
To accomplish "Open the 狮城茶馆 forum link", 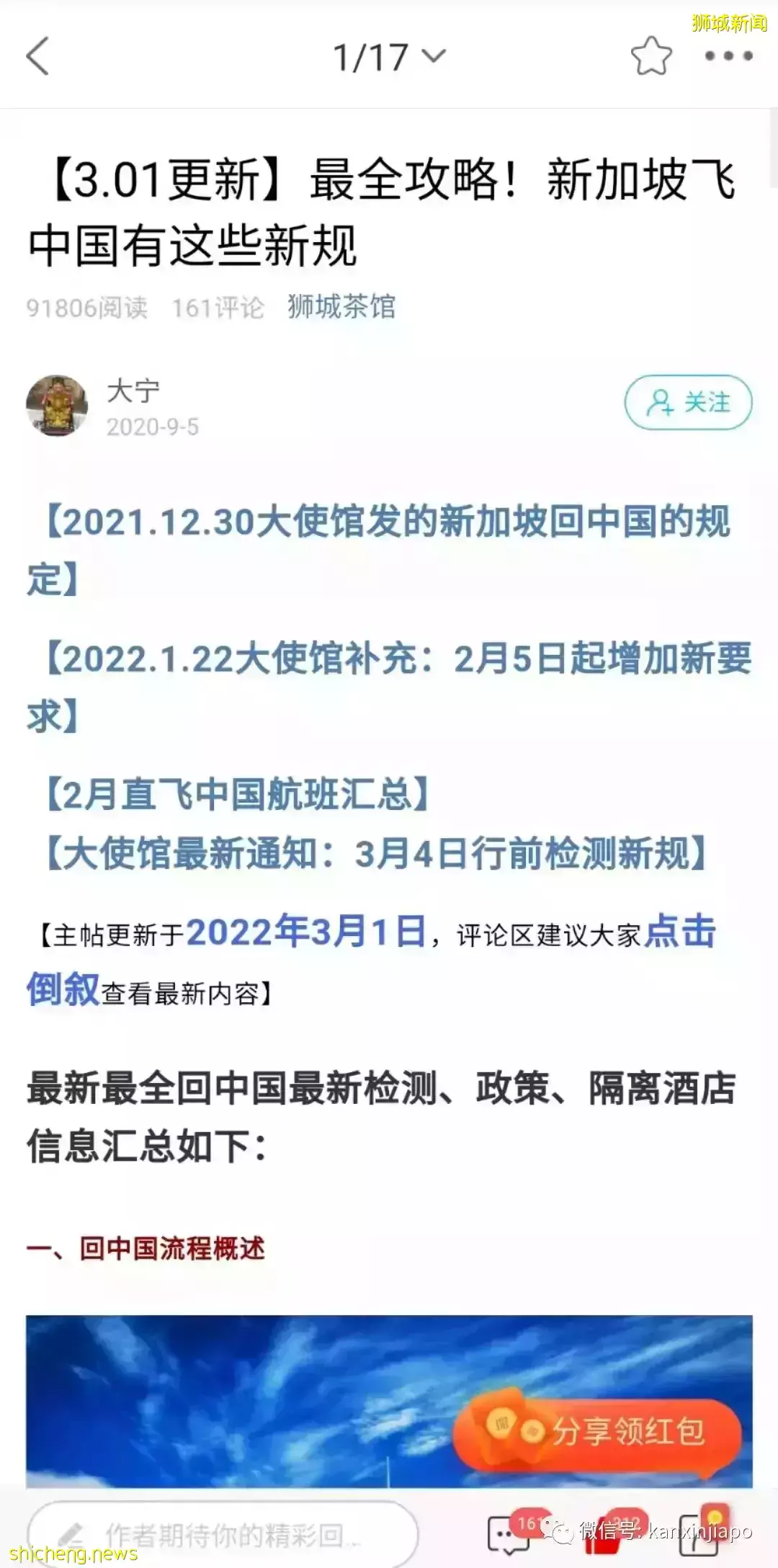I will (x=341, y=307).
